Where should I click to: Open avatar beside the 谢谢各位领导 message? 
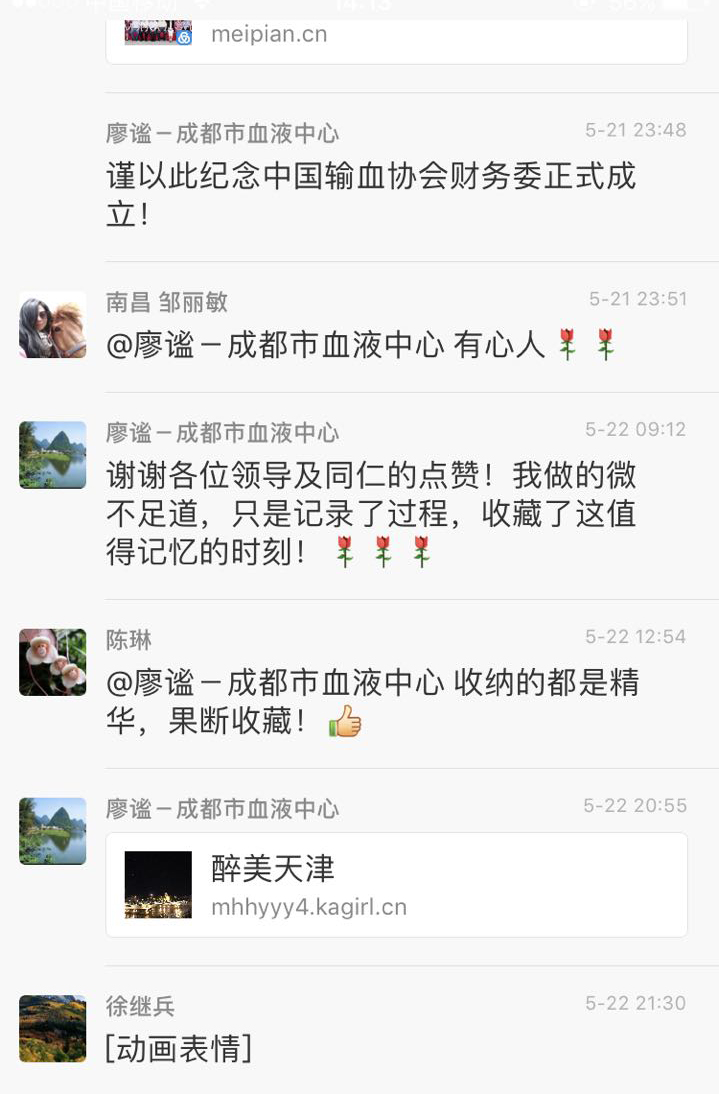[53, 454]
